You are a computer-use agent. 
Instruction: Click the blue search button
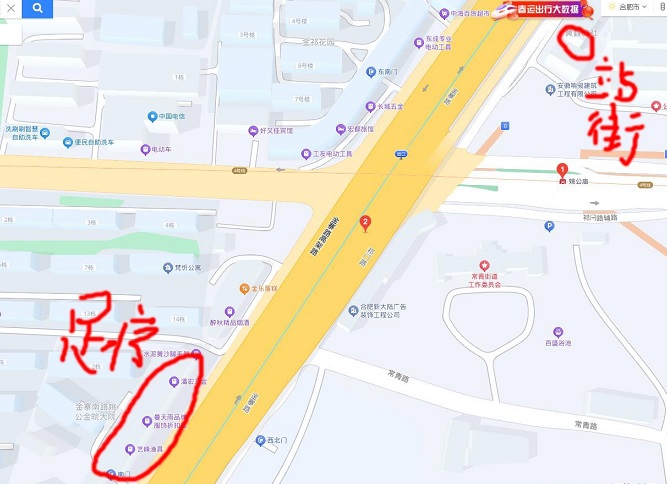pos(37,9)
